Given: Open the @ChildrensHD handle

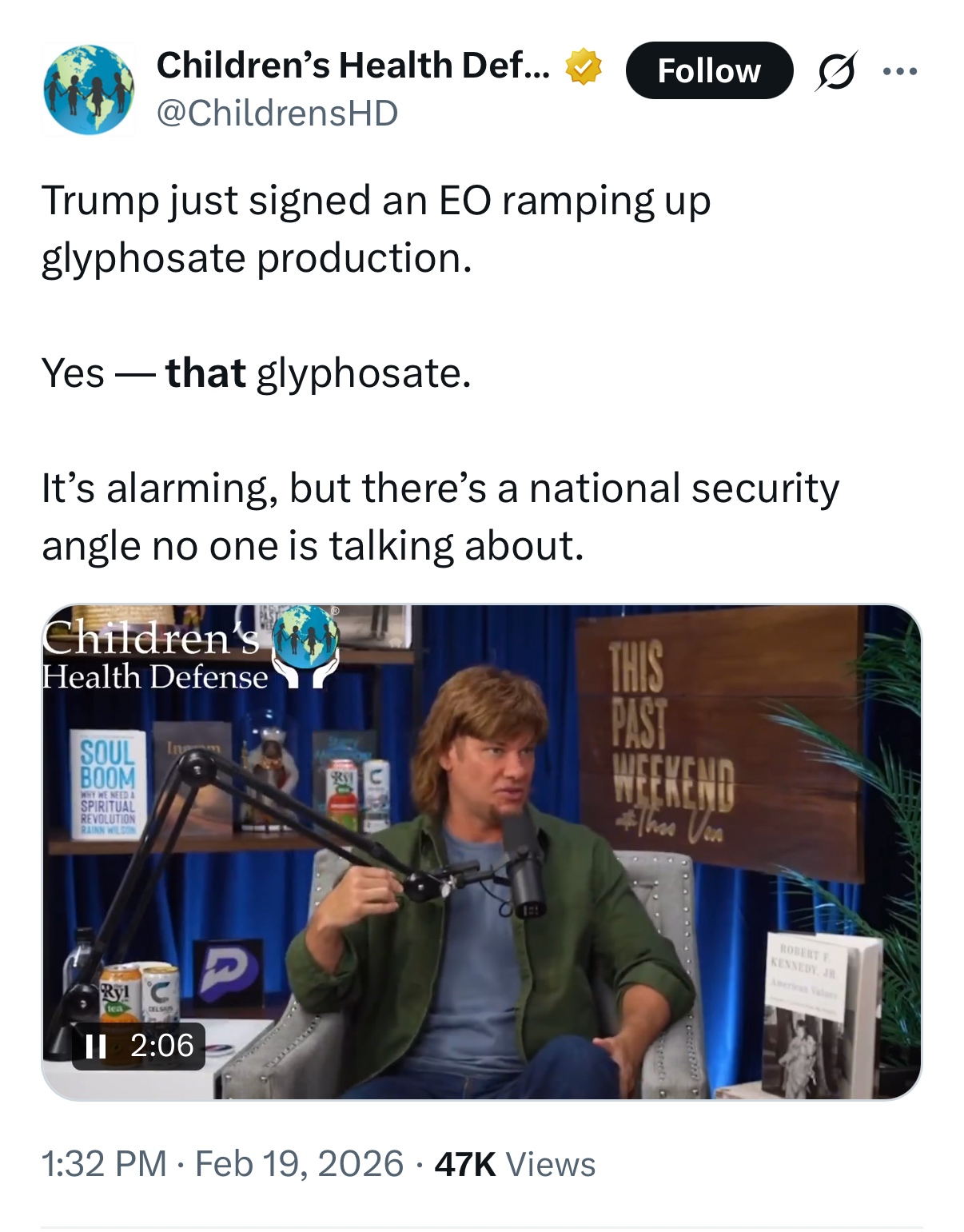Looking at the screenshot, I should 277,113.
